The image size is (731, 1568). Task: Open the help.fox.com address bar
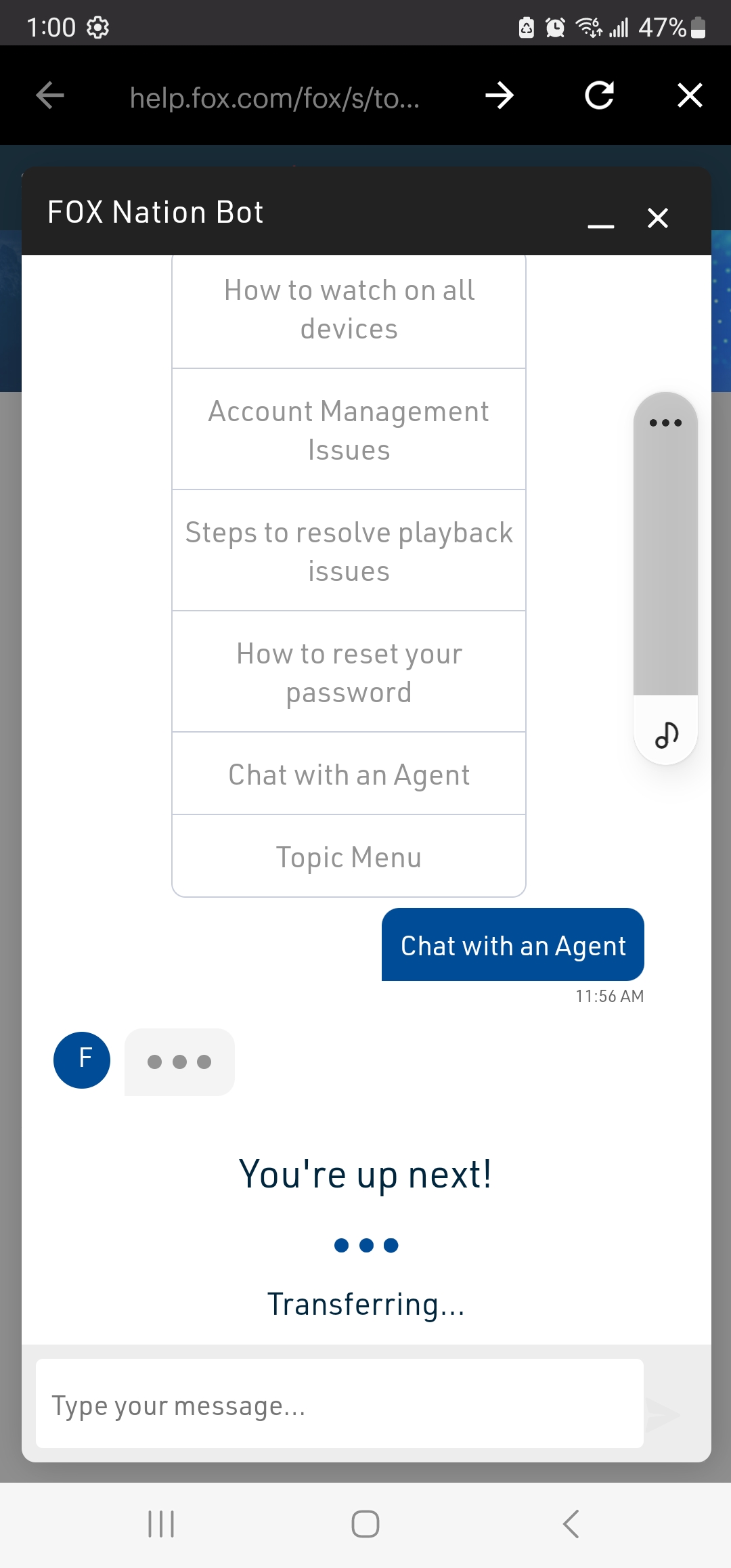click(274, 98)
